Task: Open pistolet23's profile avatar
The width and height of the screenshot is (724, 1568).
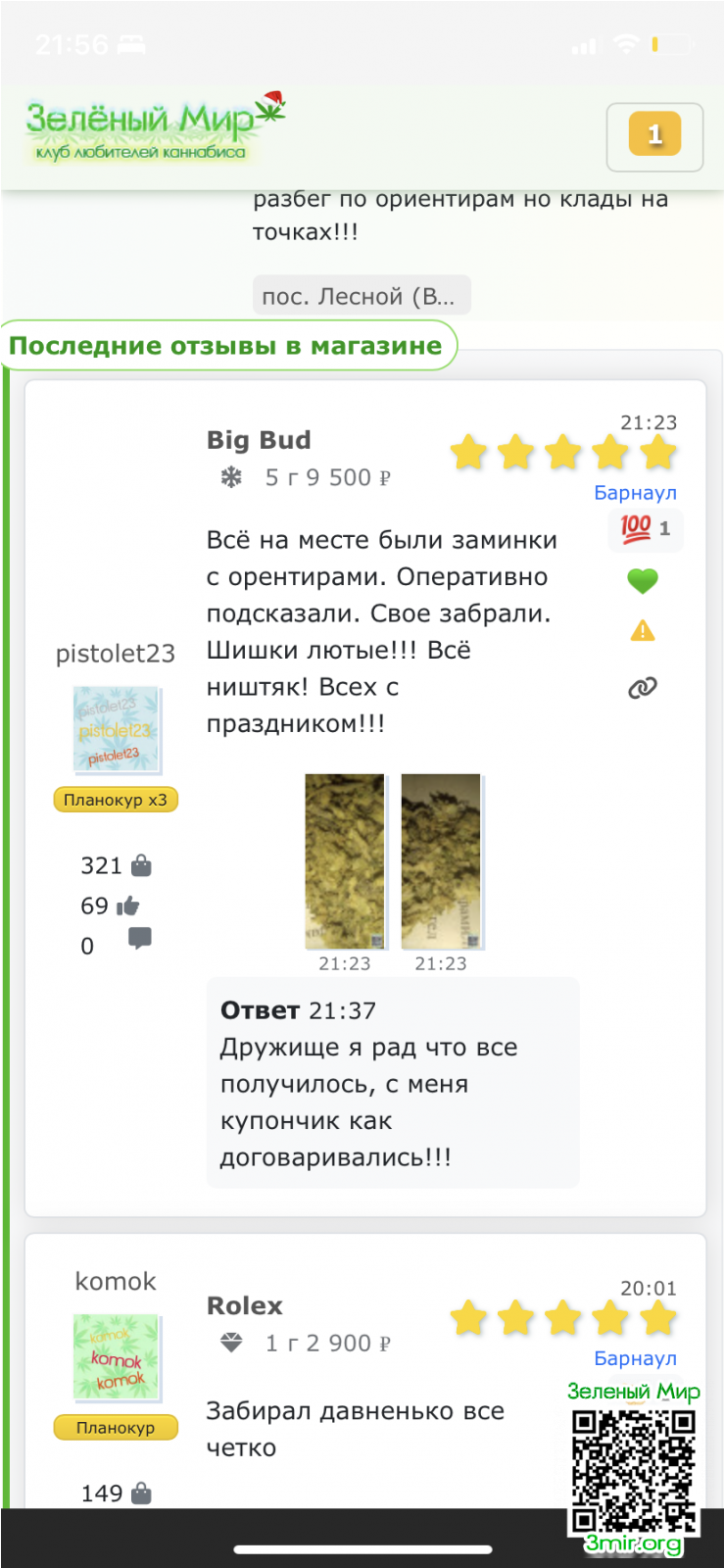Action: 117,730
